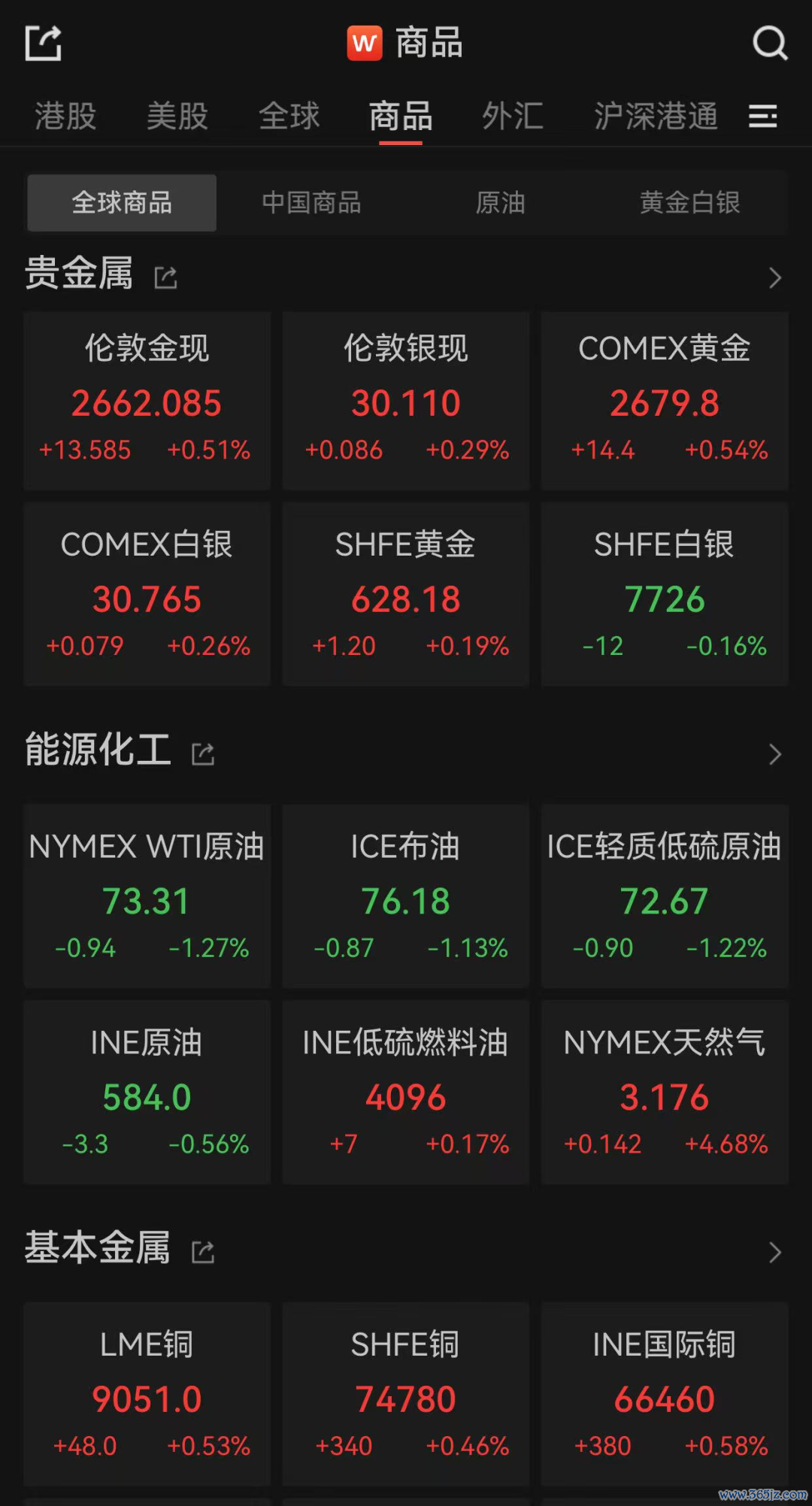Expand the 能源化工 section with its arrow
This screenshot has width=812, height=1506.
(775, 754)
